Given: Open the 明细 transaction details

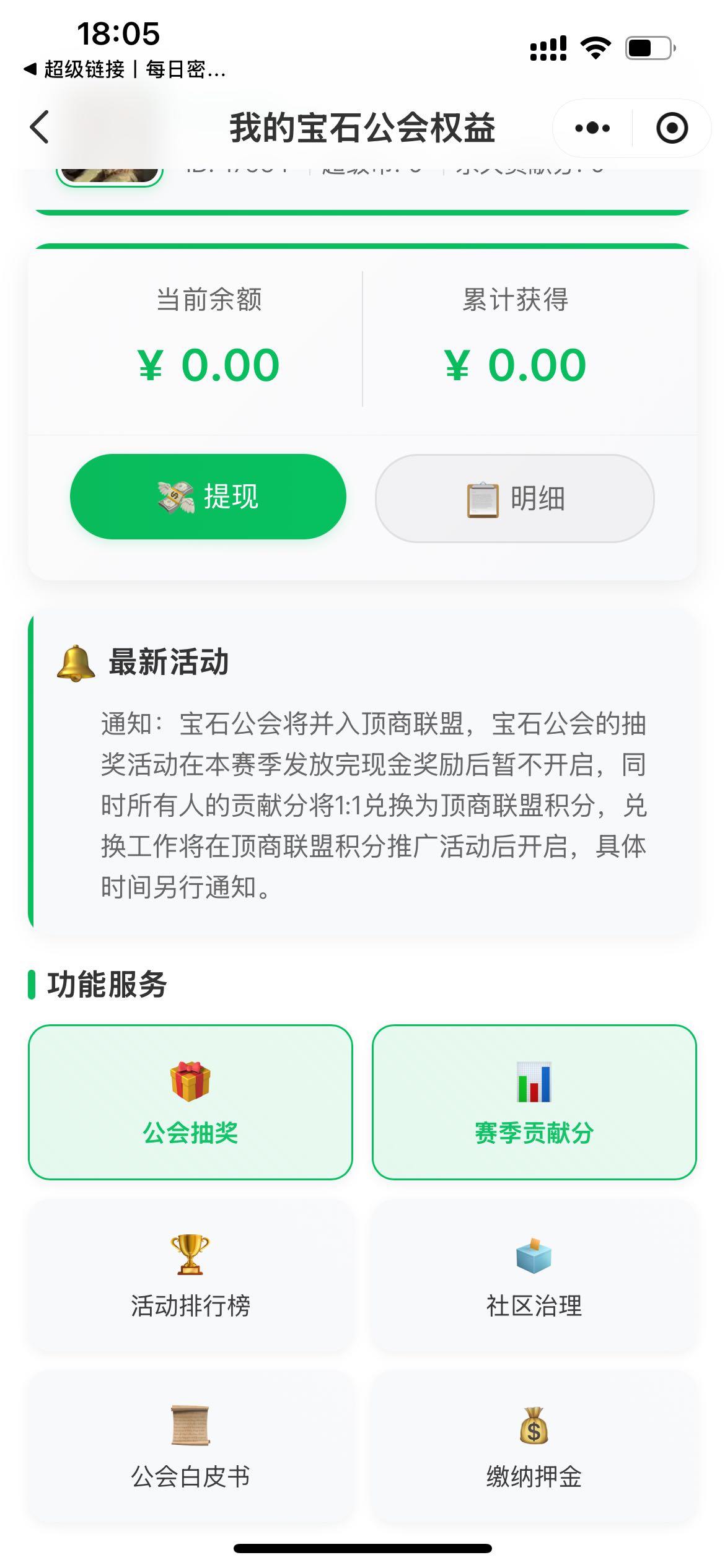Looking at the screenshot, I should click(514, 499).
